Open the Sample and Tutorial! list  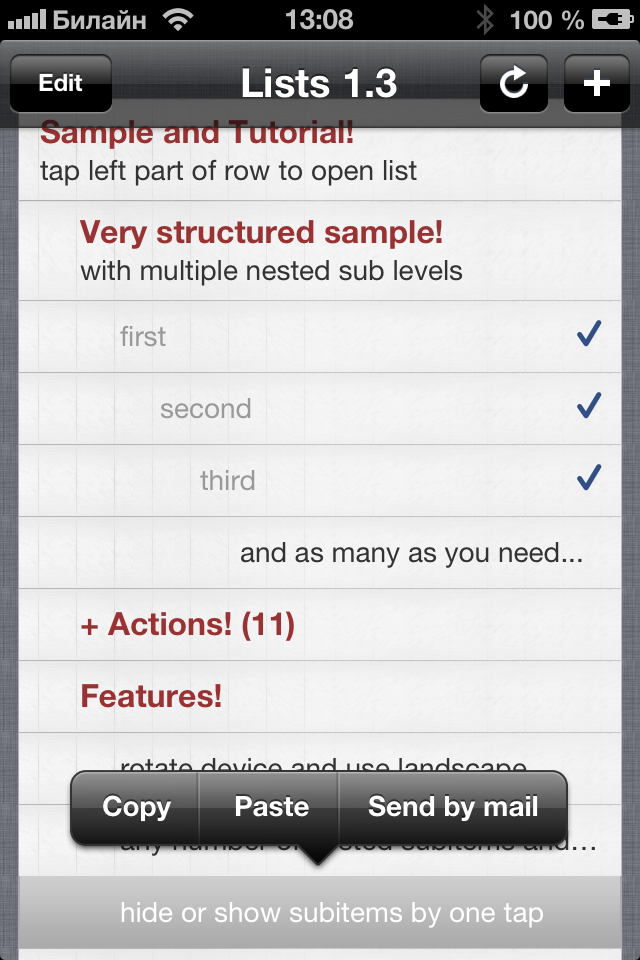(x=197, y=150)
